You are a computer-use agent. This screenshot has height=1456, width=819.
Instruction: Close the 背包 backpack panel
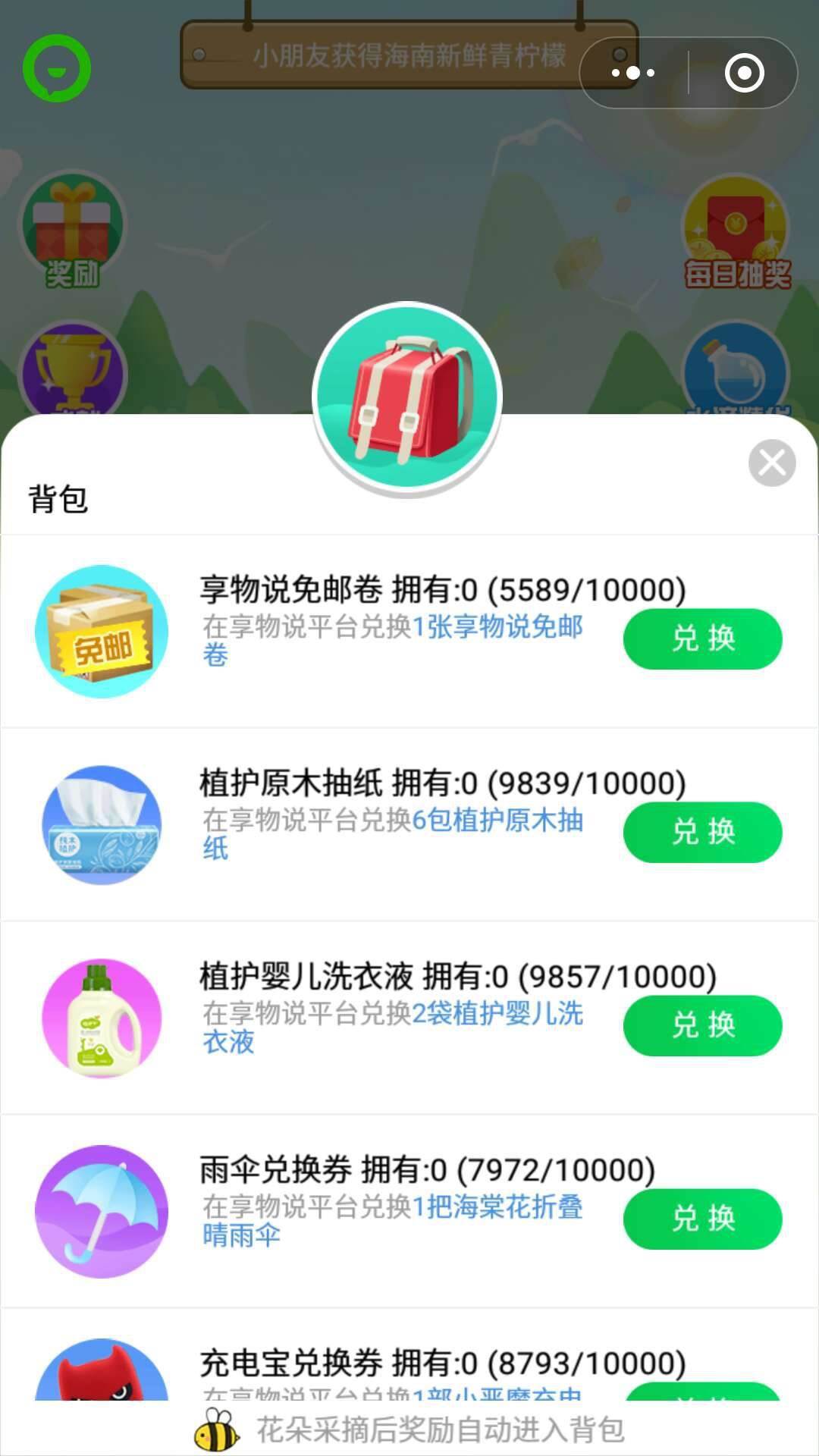click(x=771, y=463)
